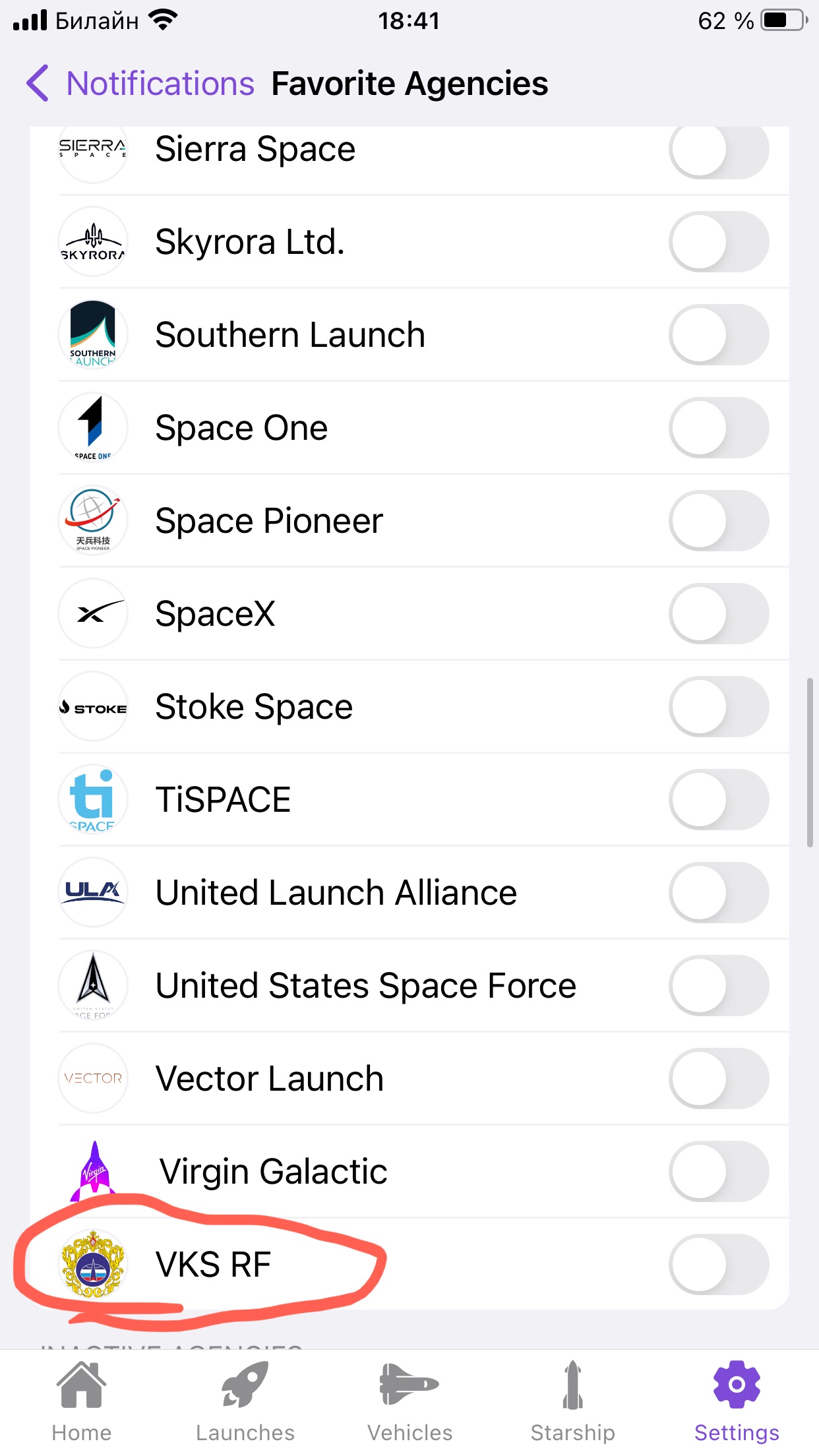Switch on United States Space Force
The width and height of the screenshot is (819, 1456).
tap(718, 986)
